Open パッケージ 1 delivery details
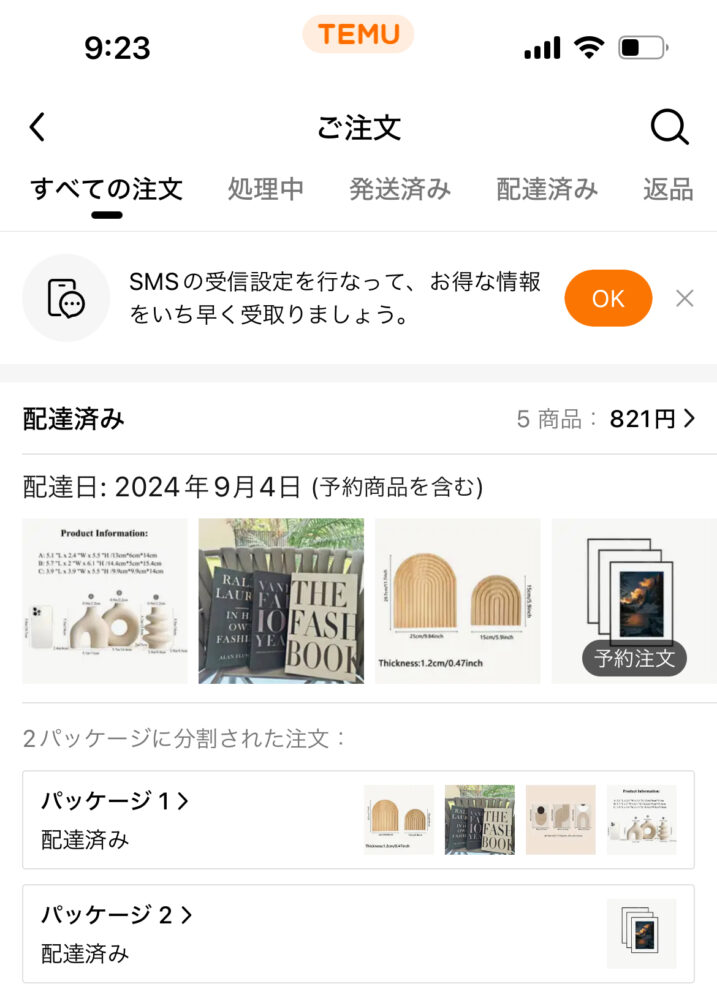 (x=115, y=801)
